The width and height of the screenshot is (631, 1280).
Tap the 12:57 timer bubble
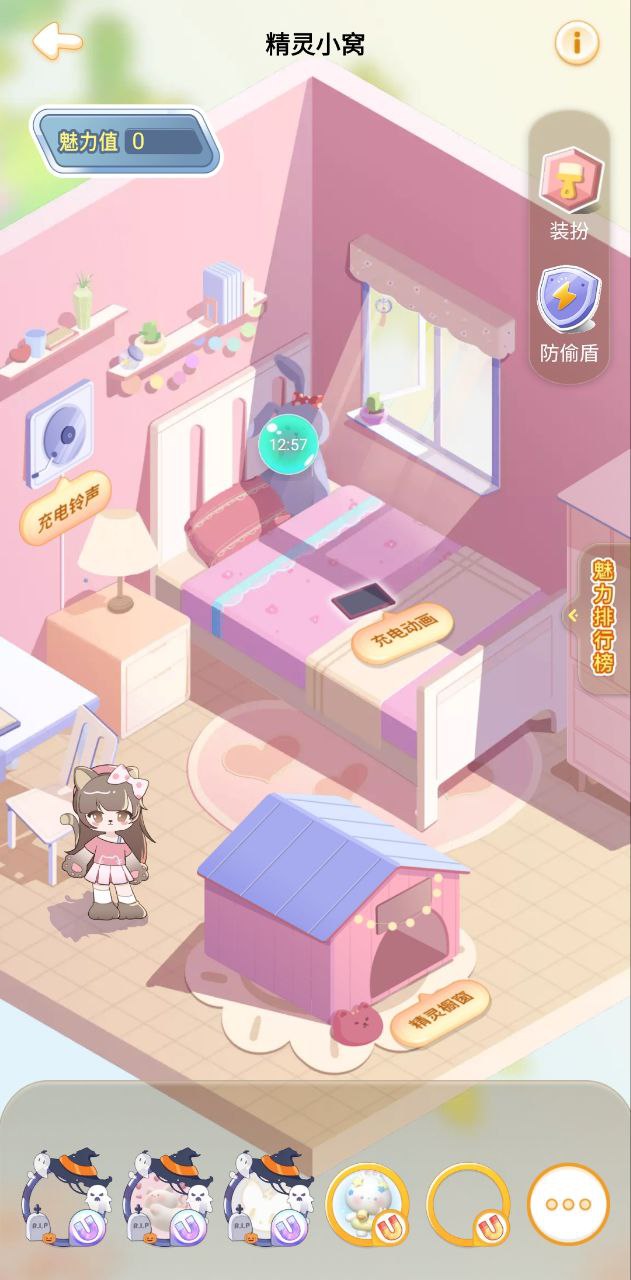tap(288, 444)
